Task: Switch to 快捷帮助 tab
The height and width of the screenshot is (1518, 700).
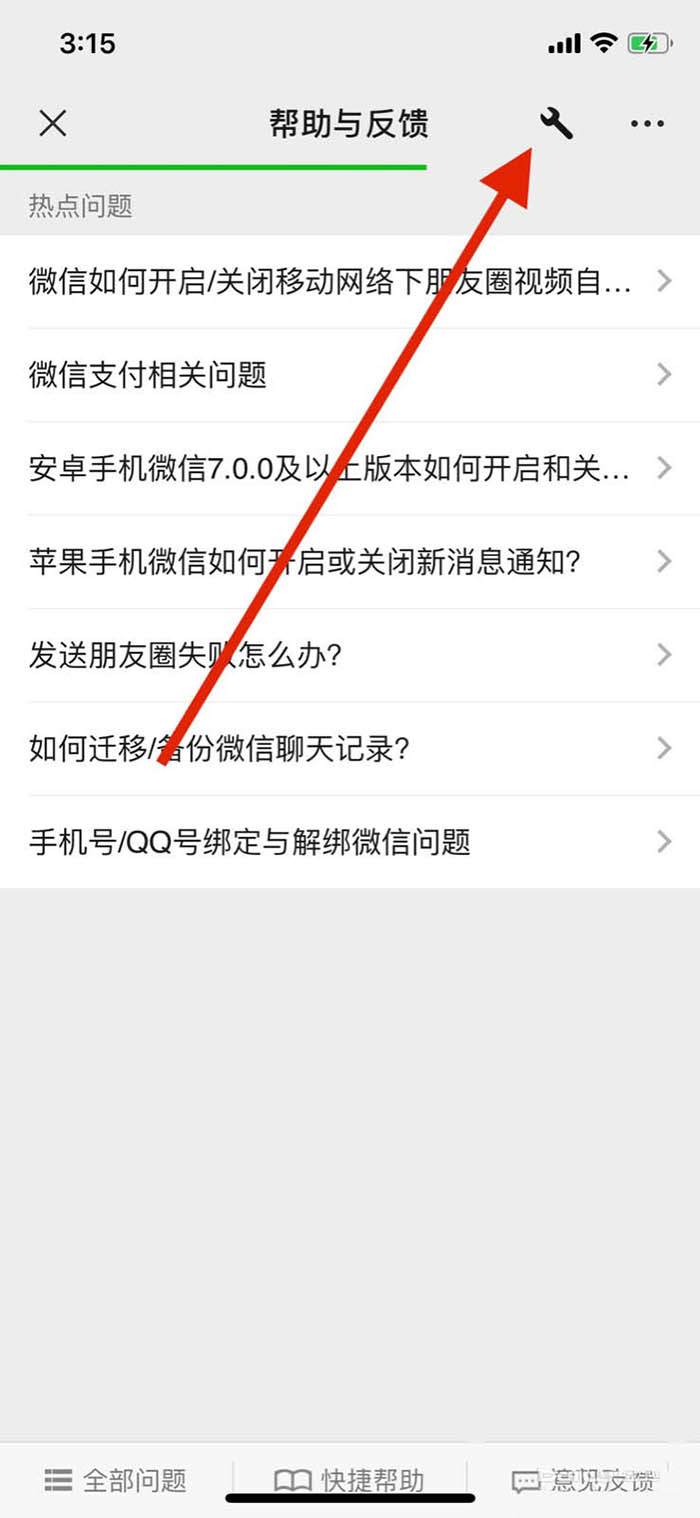Action: point(350,1480)
